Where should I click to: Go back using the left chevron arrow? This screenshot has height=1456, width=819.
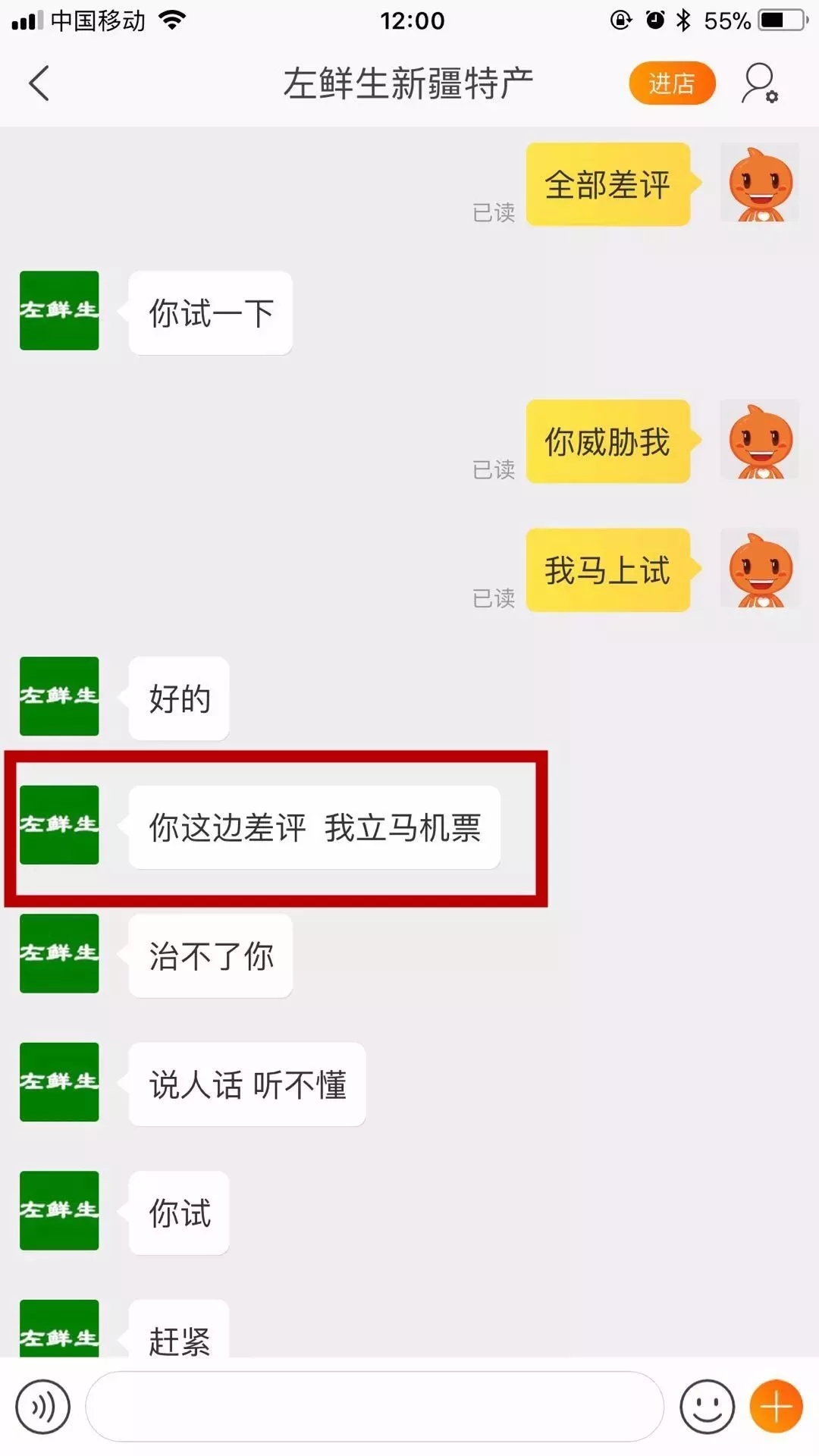click(39, 84)
